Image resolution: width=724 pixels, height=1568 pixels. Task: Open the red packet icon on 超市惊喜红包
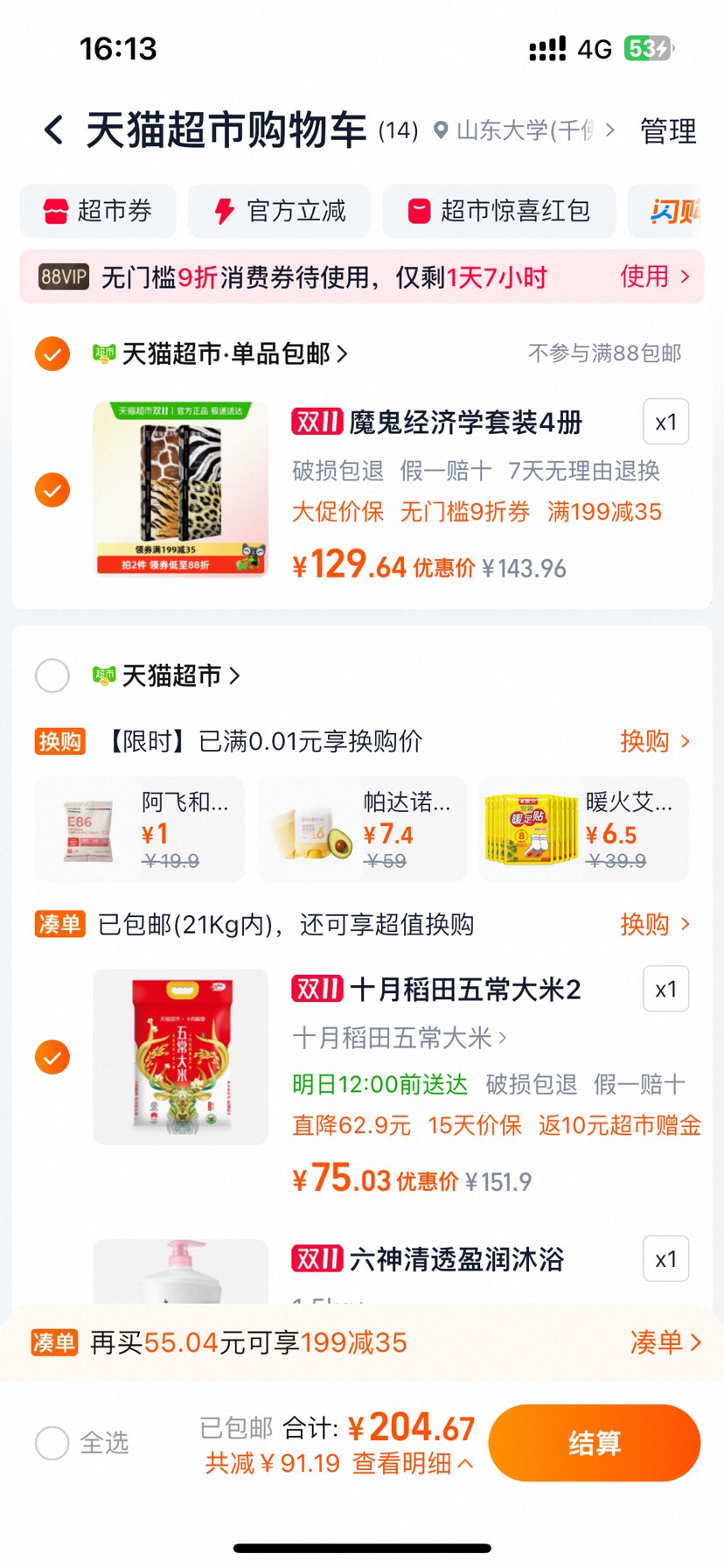420,211
